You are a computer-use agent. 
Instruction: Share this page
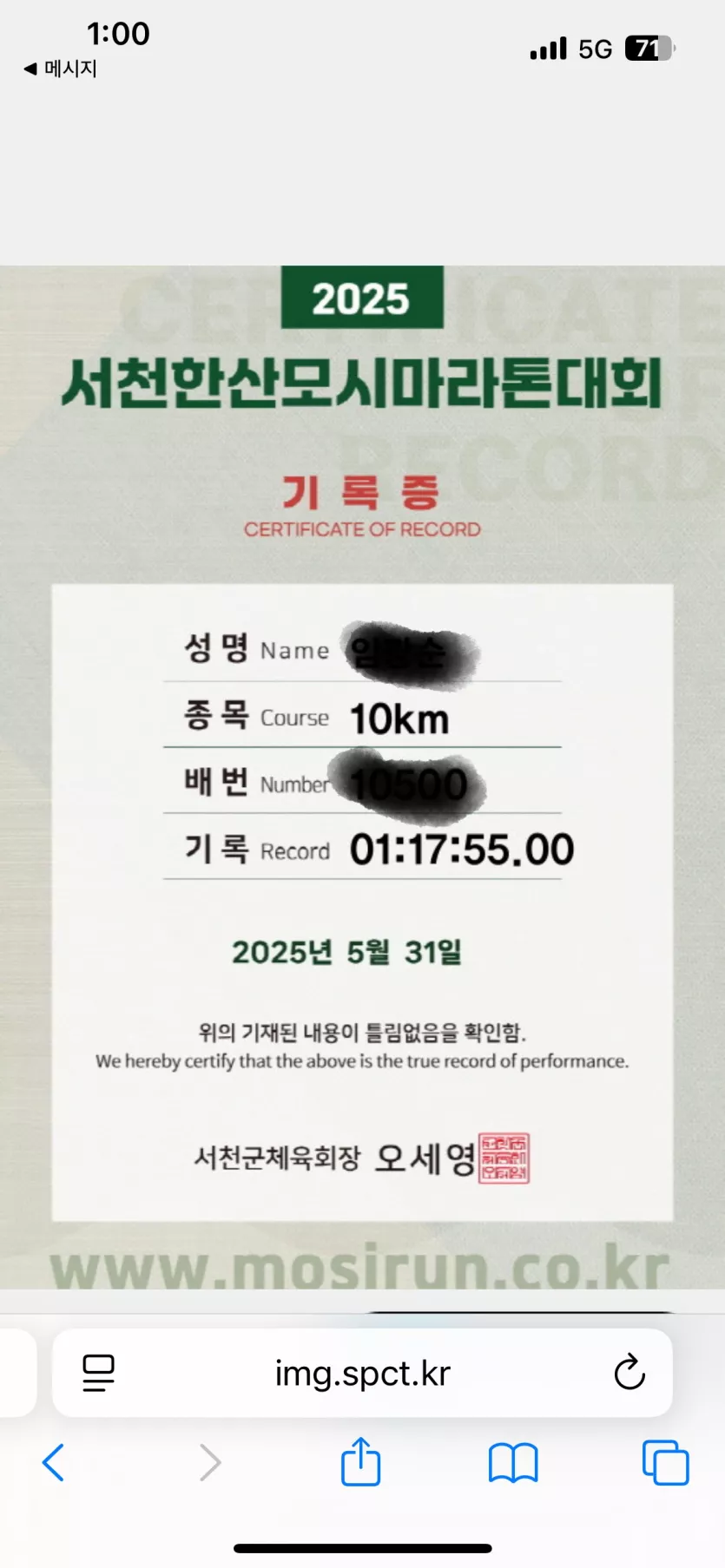[360, 1462]
